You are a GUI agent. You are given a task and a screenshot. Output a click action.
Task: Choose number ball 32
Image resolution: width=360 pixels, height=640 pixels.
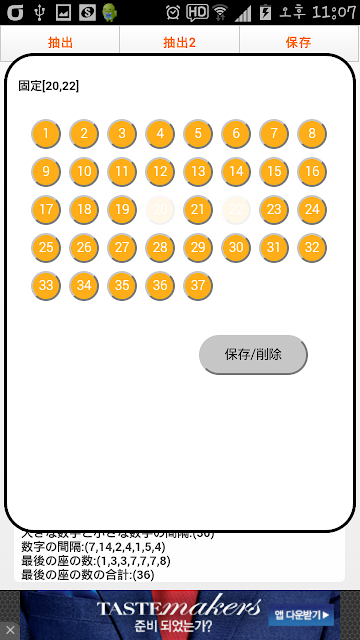coord(312,247)
